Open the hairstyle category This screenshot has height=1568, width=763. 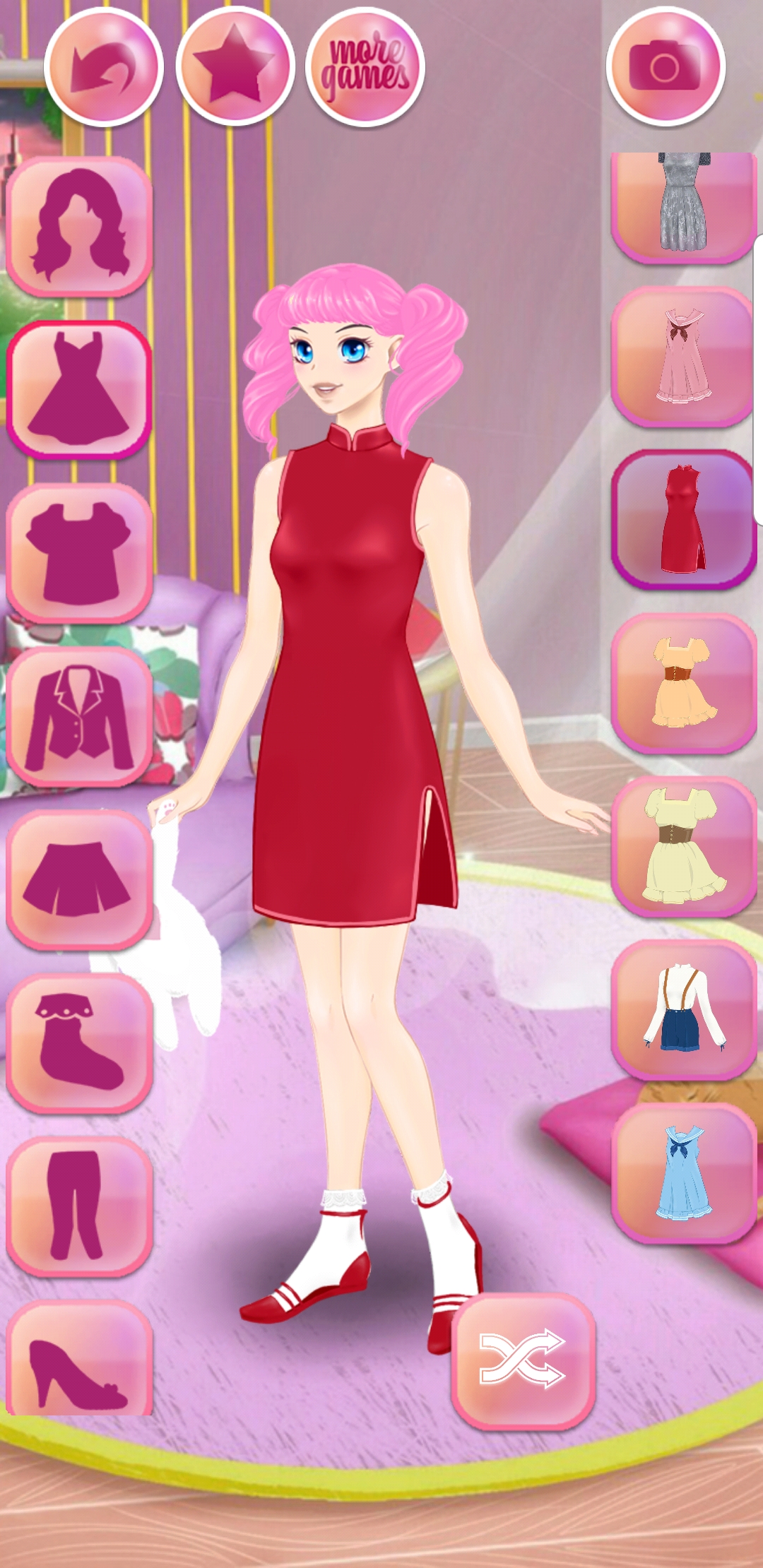tap(79, 227)
